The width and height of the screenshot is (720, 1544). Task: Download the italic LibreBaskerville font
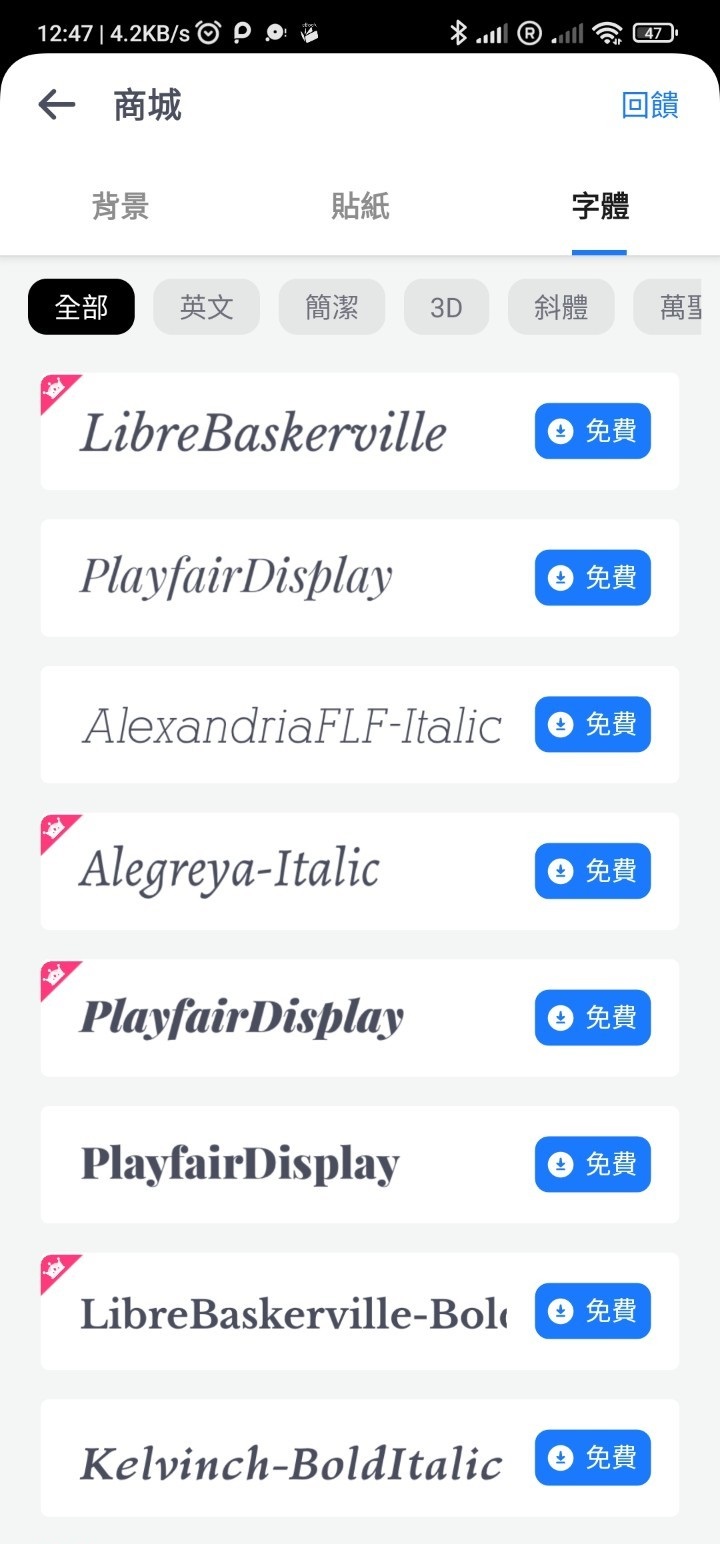(x=593, y=431)
